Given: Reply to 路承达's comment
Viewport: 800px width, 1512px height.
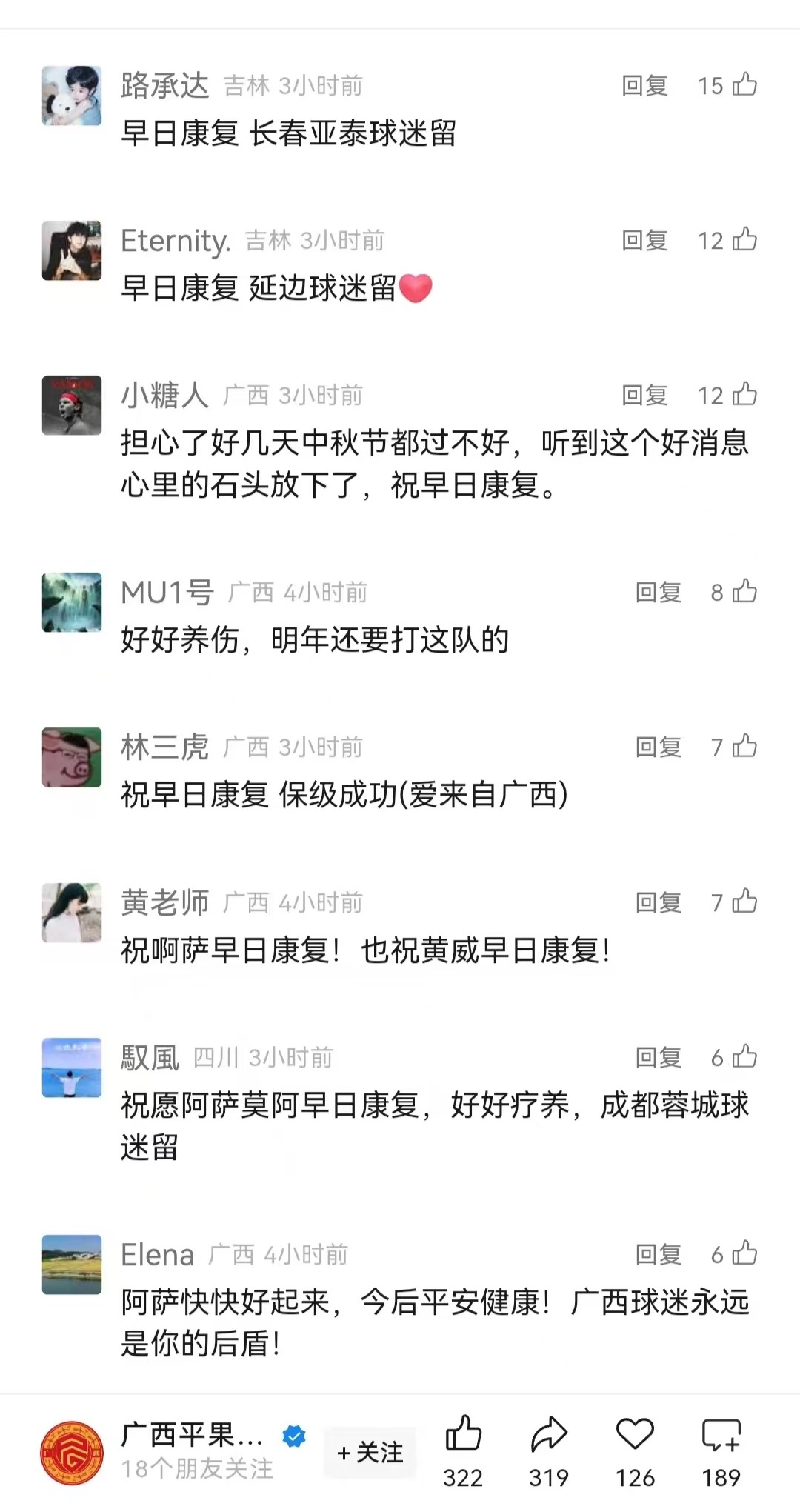Looking at the screenshot, I should coord(644,86).
